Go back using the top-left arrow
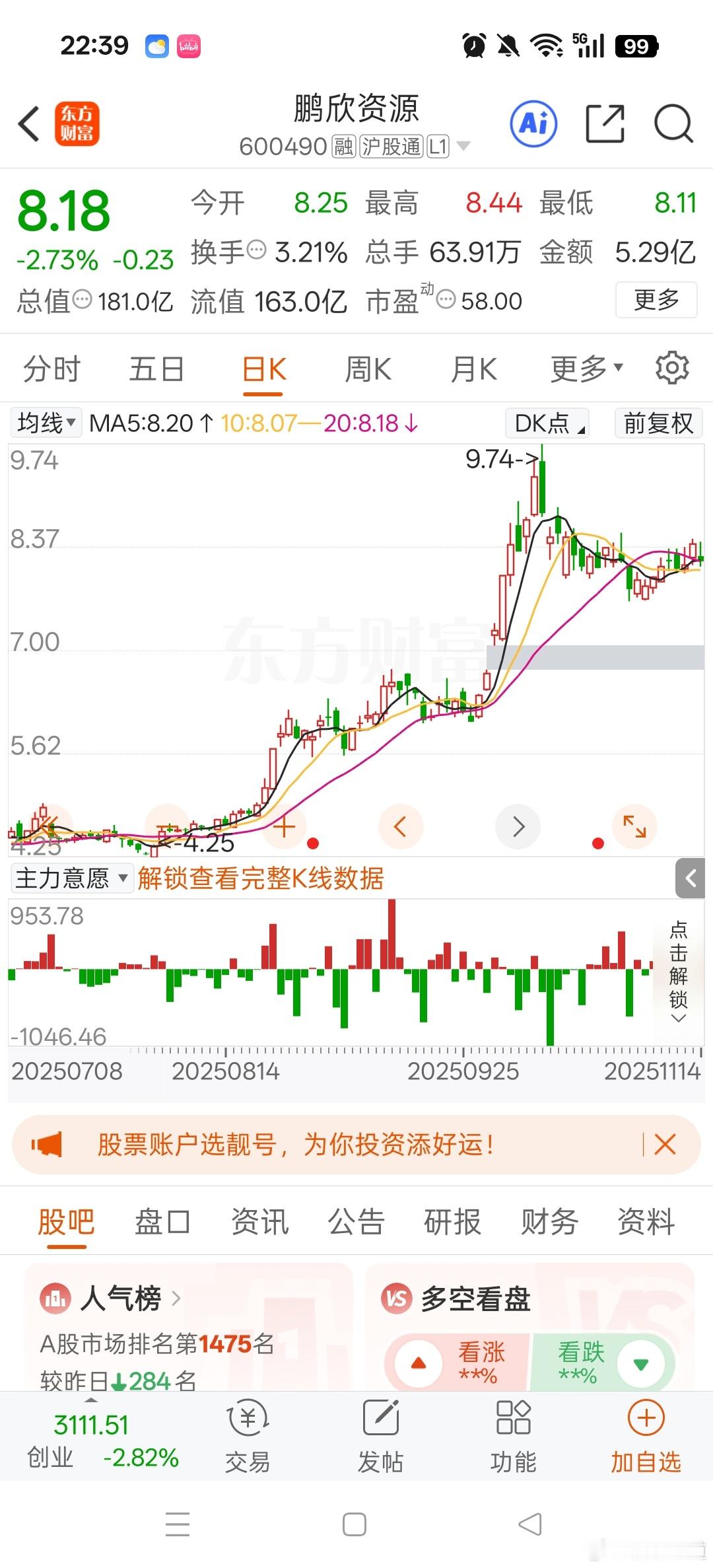This screenshot has height=1568, width=713. (29, 124)
